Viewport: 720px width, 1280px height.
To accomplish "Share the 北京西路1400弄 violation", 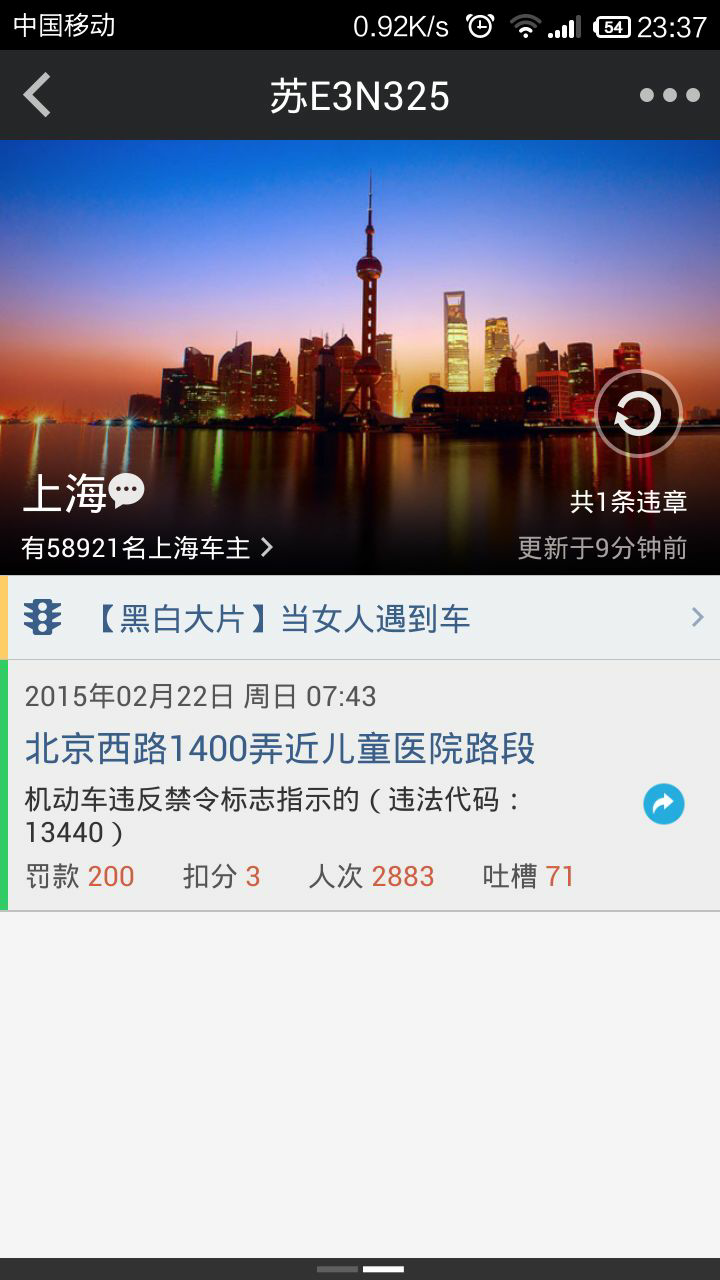I will [x=664, y=804].
